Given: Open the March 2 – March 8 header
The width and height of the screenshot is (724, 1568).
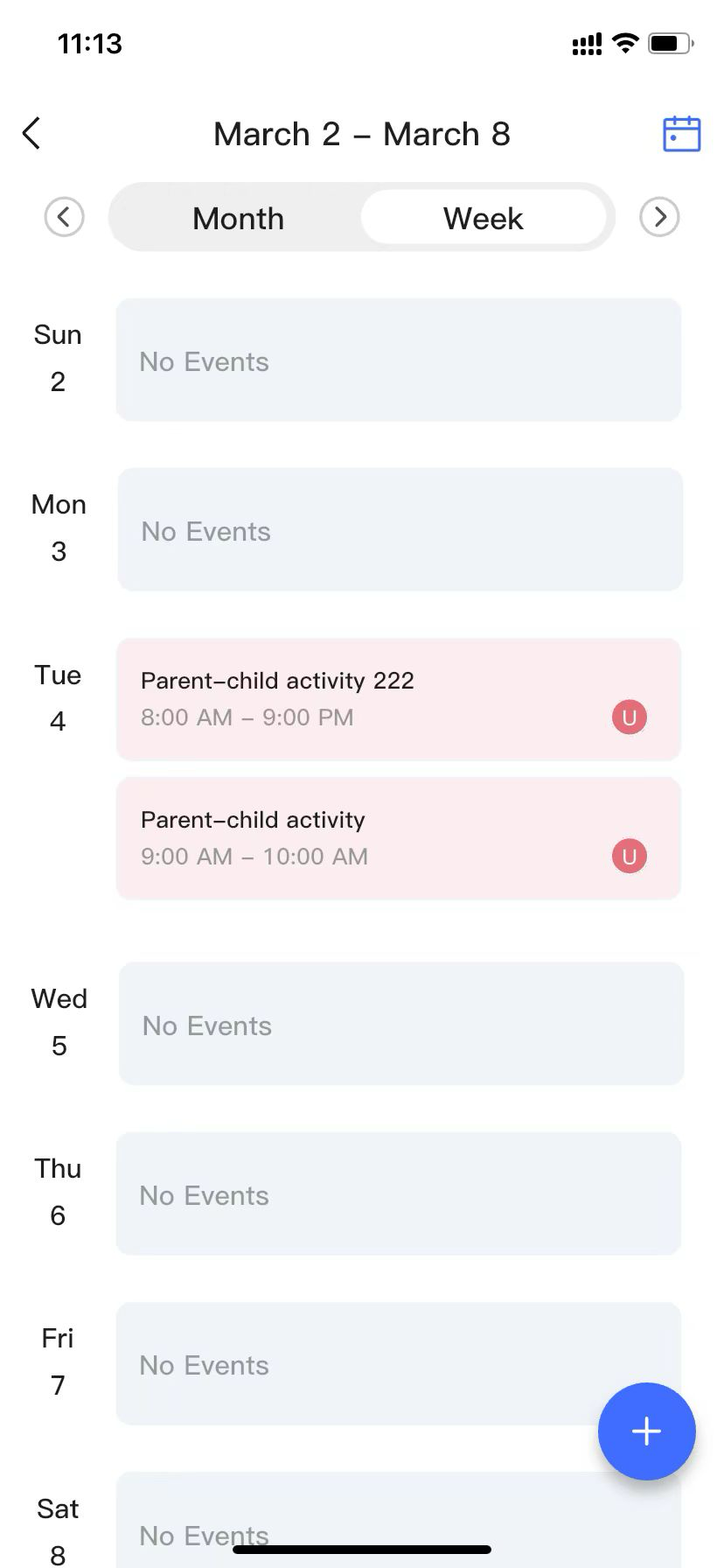Looking at the screenshot, I should point(362,133).
